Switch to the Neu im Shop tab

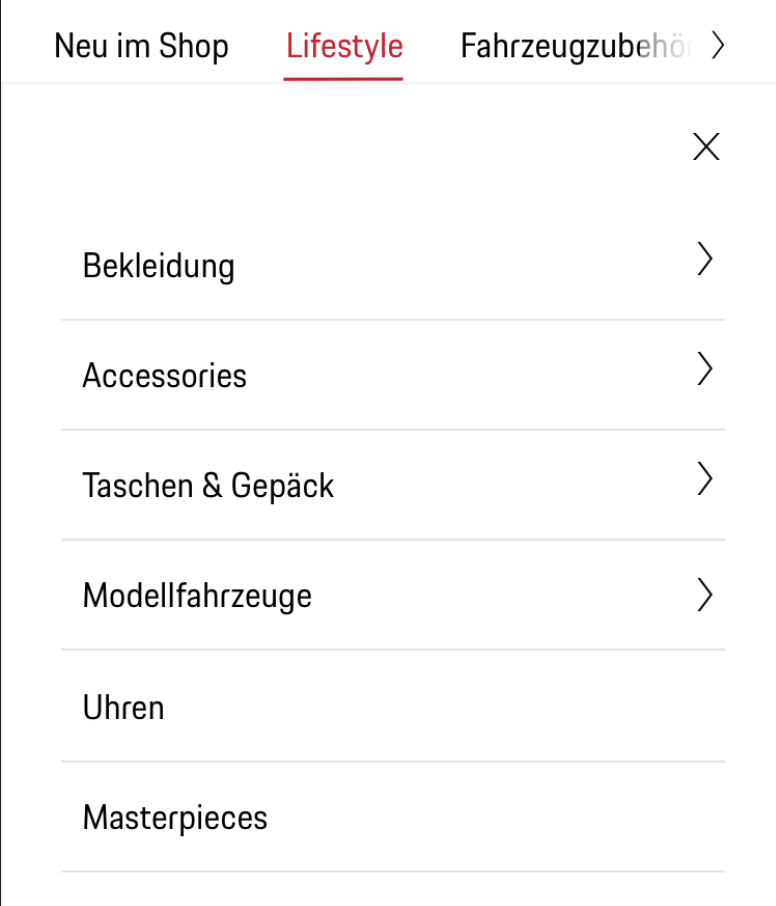point(142,45)
